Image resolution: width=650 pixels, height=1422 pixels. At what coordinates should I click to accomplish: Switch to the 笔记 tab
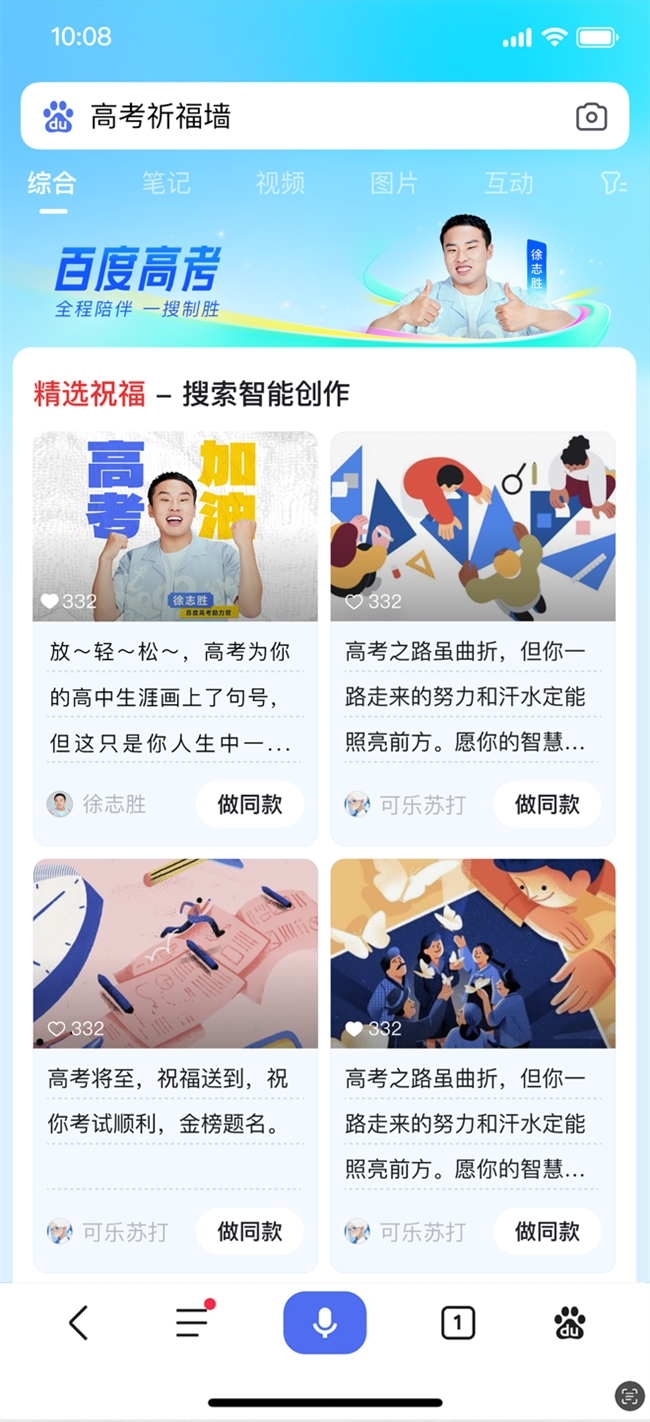click(x=166, y=183)
